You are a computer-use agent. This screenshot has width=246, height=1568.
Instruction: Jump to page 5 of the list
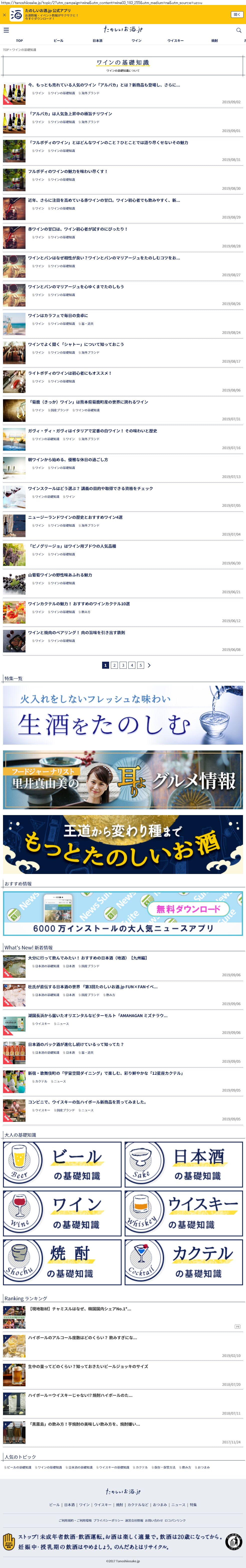[140, 665]
